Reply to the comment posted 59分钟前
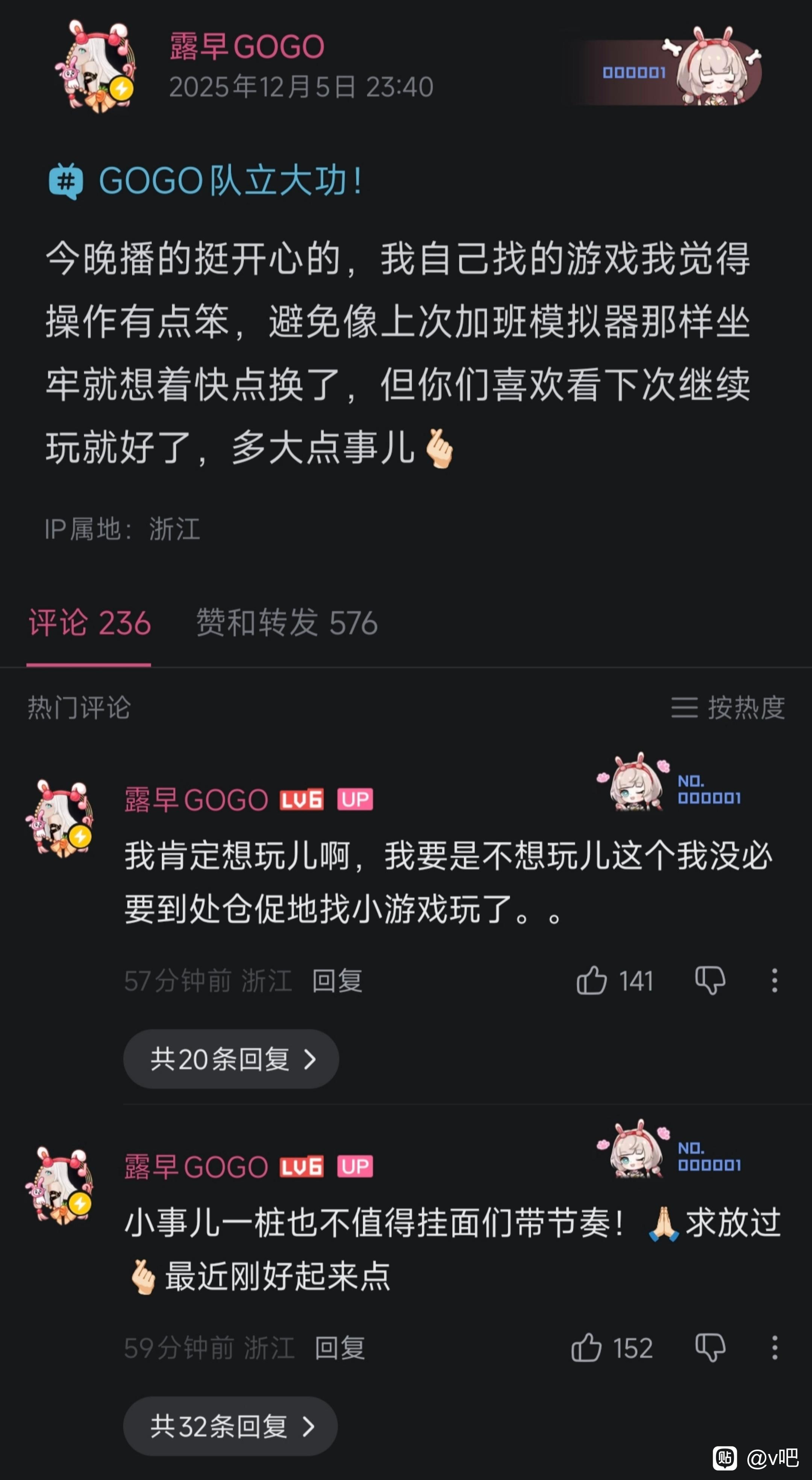Viewport: 812px width, 1480px height. [x=339, y=1348]
